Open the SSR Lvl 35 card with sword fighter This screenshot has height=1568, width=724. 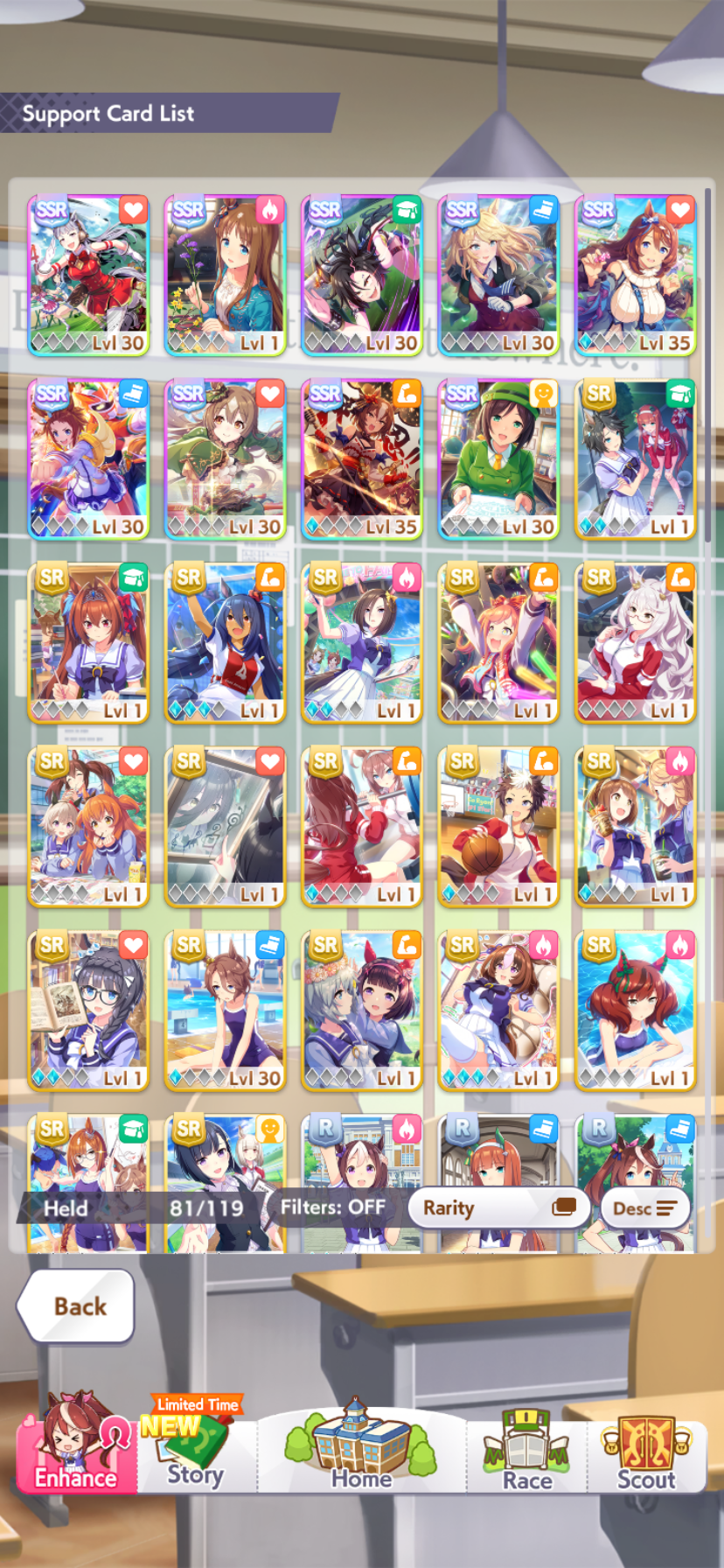coord(362,458)
